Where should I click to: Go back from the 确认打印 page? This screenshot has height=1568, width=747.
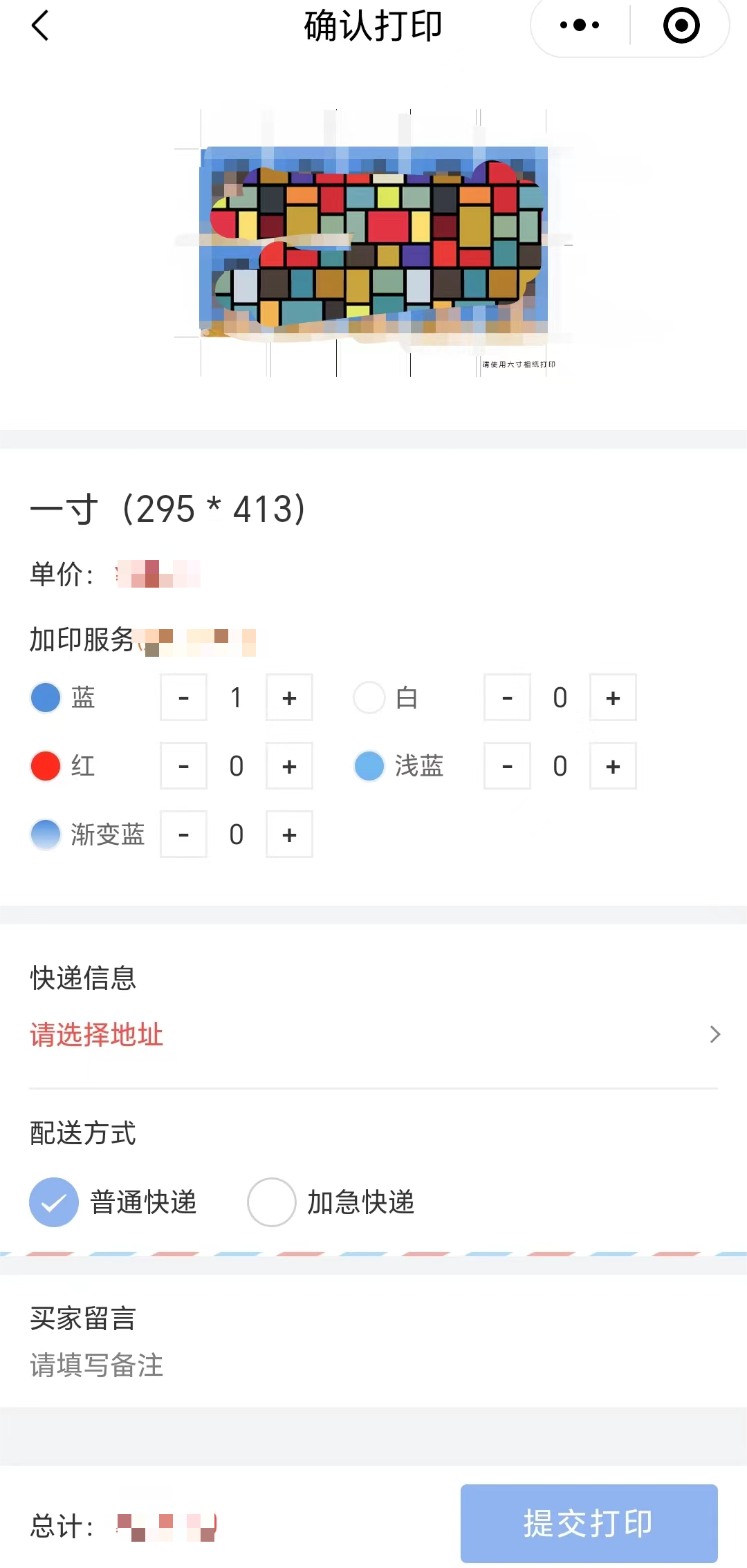(x=41, y=26)
